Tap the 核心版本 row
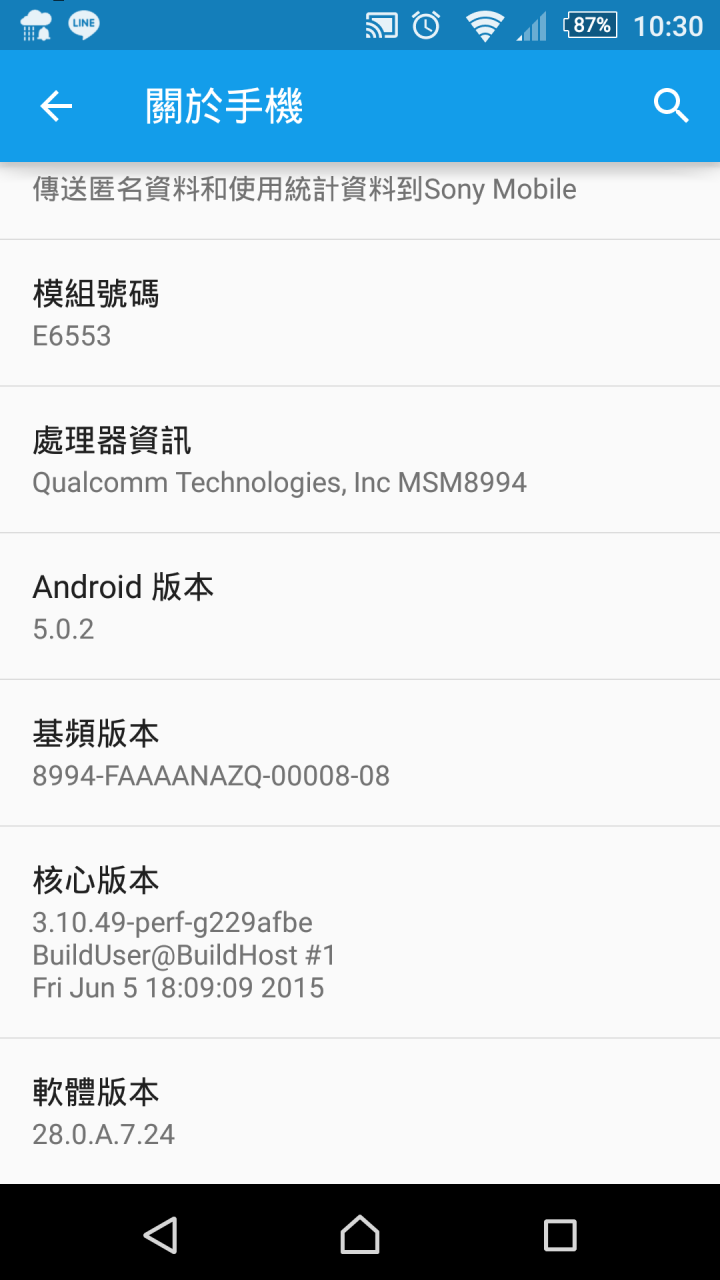This screenshot has width=720, height=1280. [x=360, y=933]
